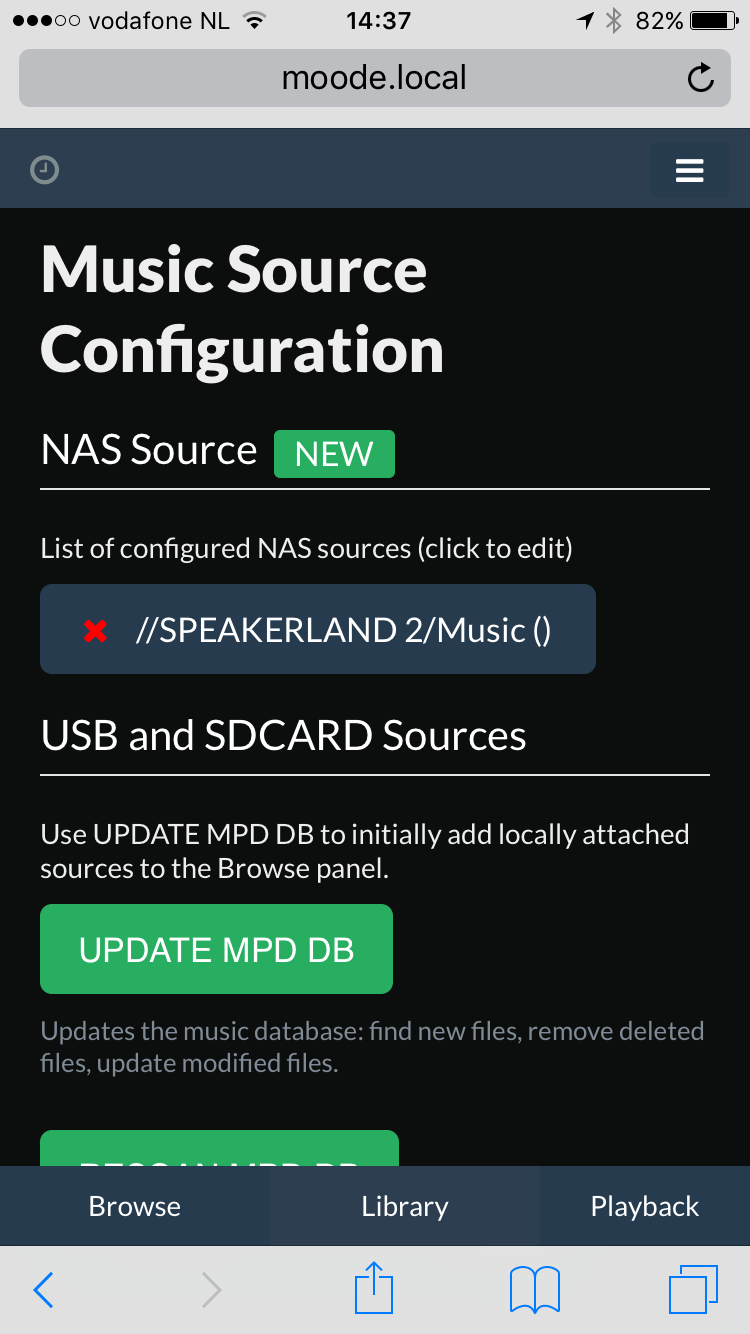Switch to the Browse tab

(135, 1206)
